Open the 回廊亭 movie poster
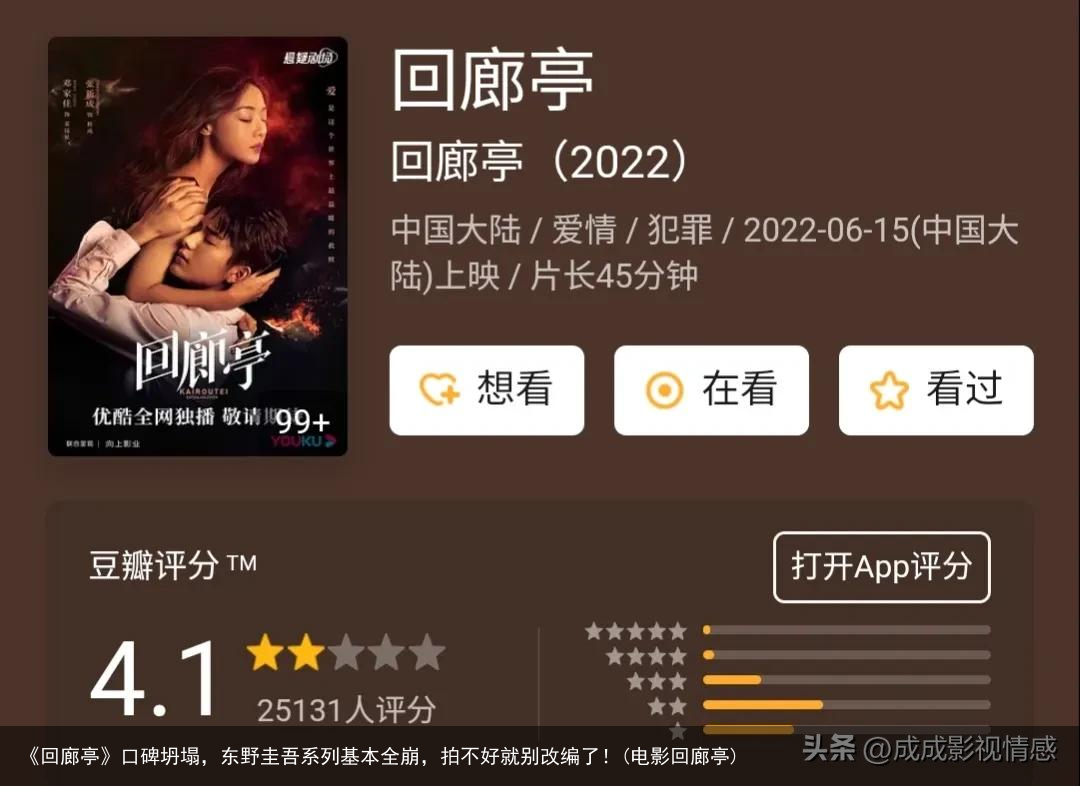Image resolution: width=1080 pixels, height=786 pixels. click(x=198, y=246)
